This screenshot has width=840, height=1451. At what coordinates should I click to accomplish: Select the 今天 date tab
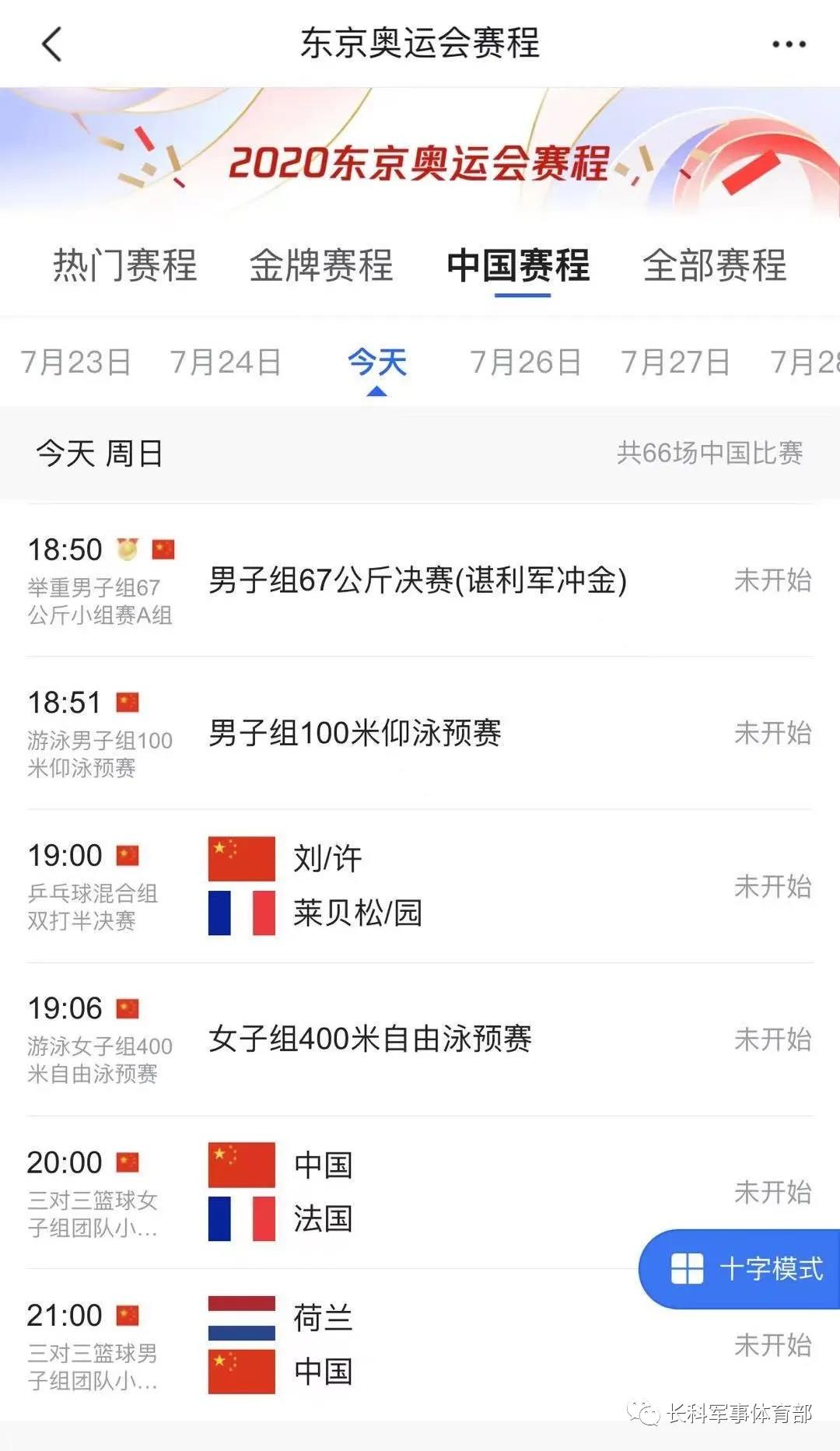[377, 363]
